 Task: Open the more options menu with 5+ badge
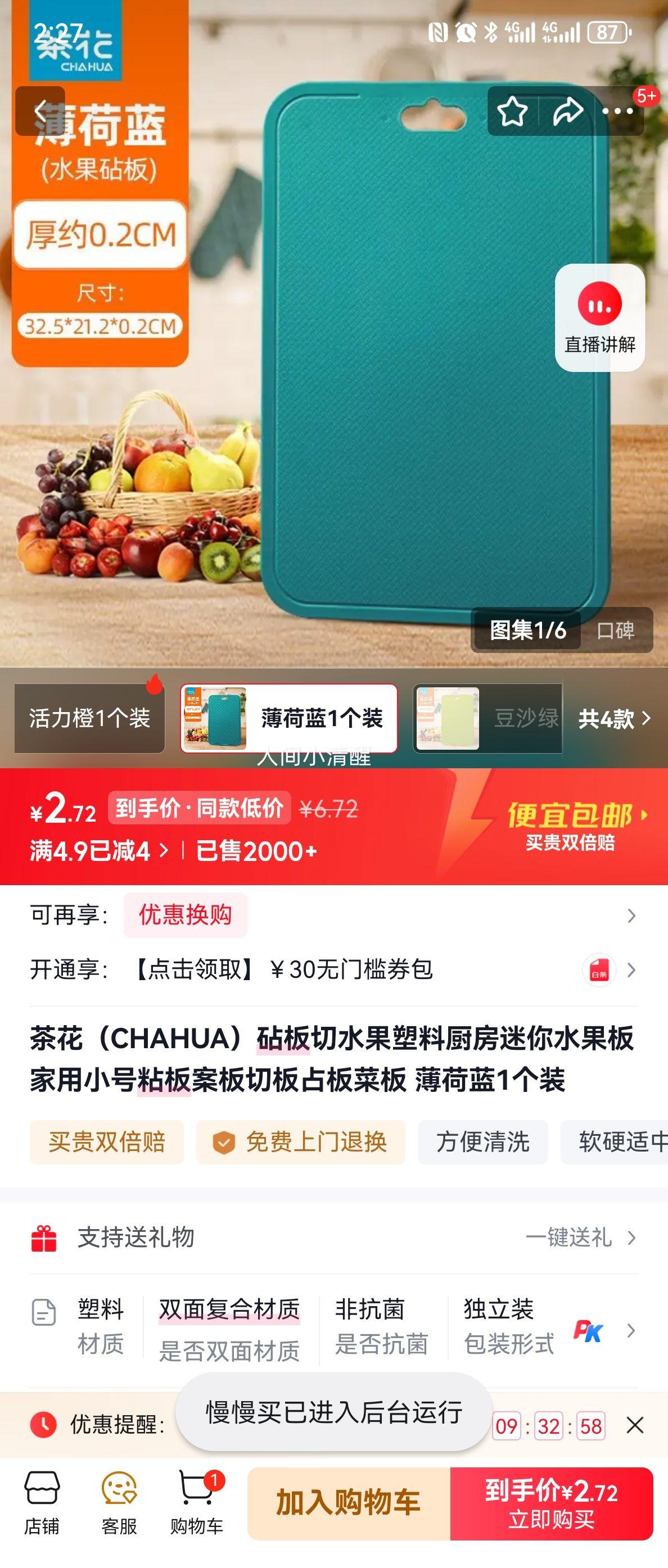click(x=619, y=111)
